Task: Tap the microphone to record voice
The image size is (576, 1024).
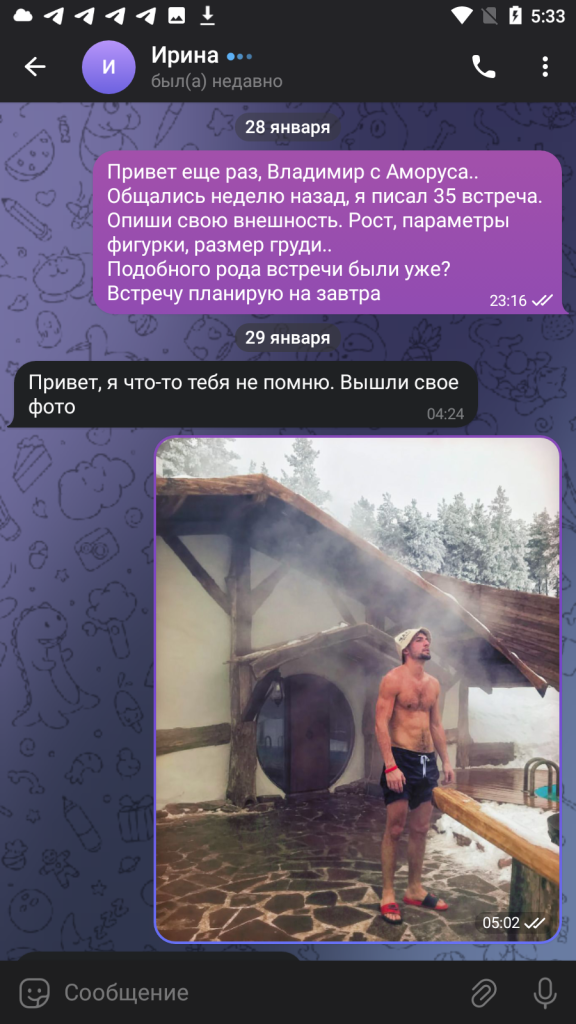Action: (545, 993)
